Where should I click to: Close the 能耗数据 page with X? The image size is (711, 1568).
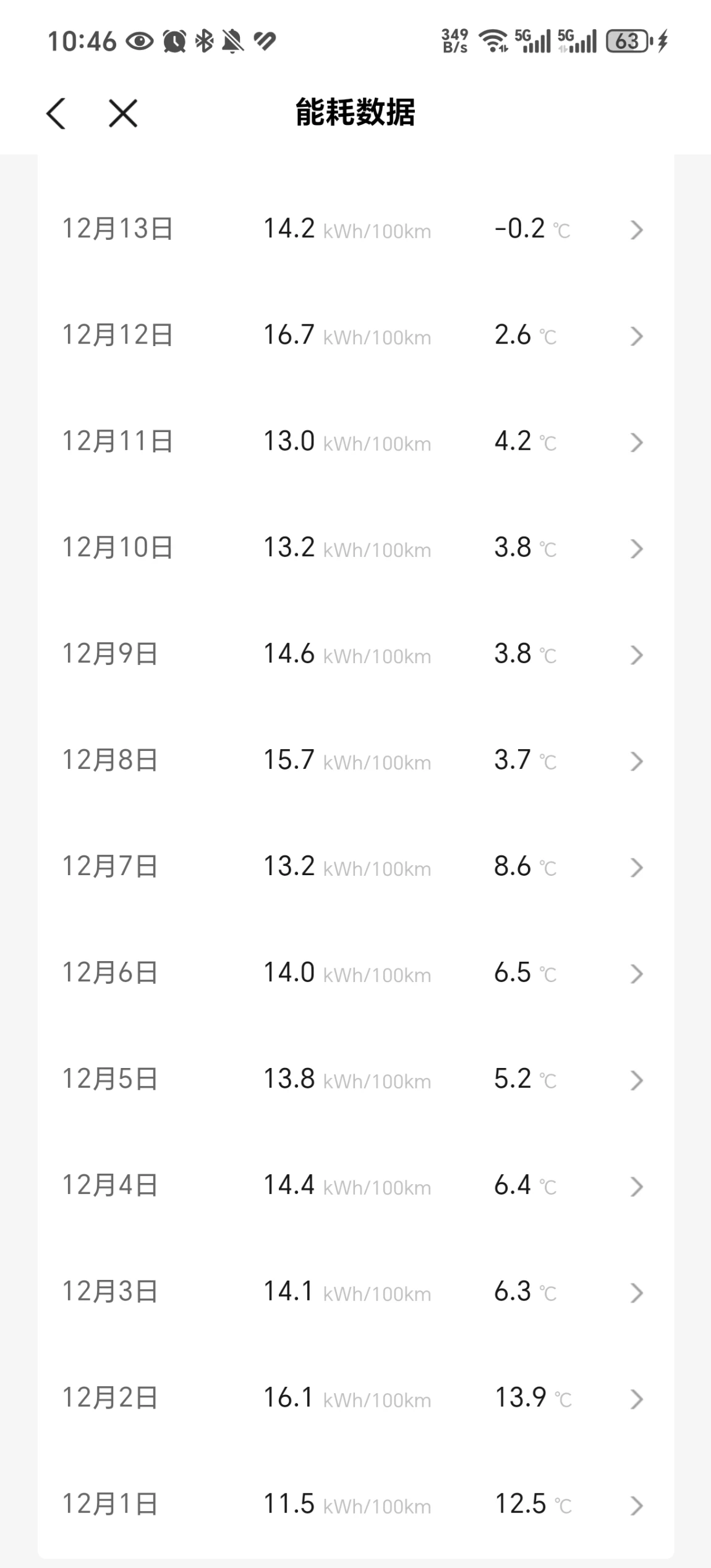(123, 114)
